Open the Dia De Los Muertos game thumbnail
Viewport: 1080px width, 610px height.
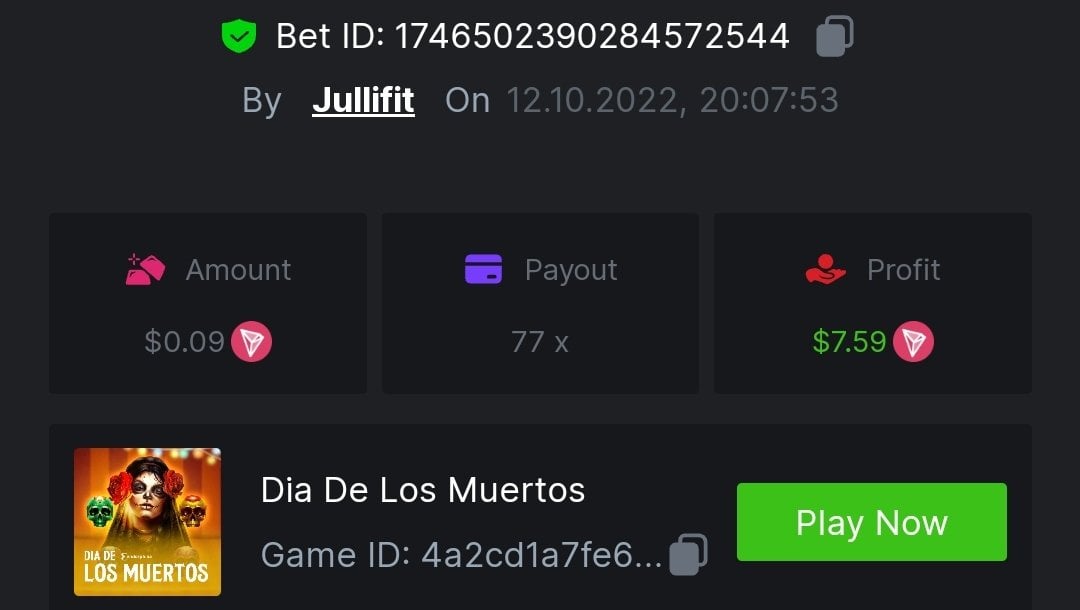(147, 521)
